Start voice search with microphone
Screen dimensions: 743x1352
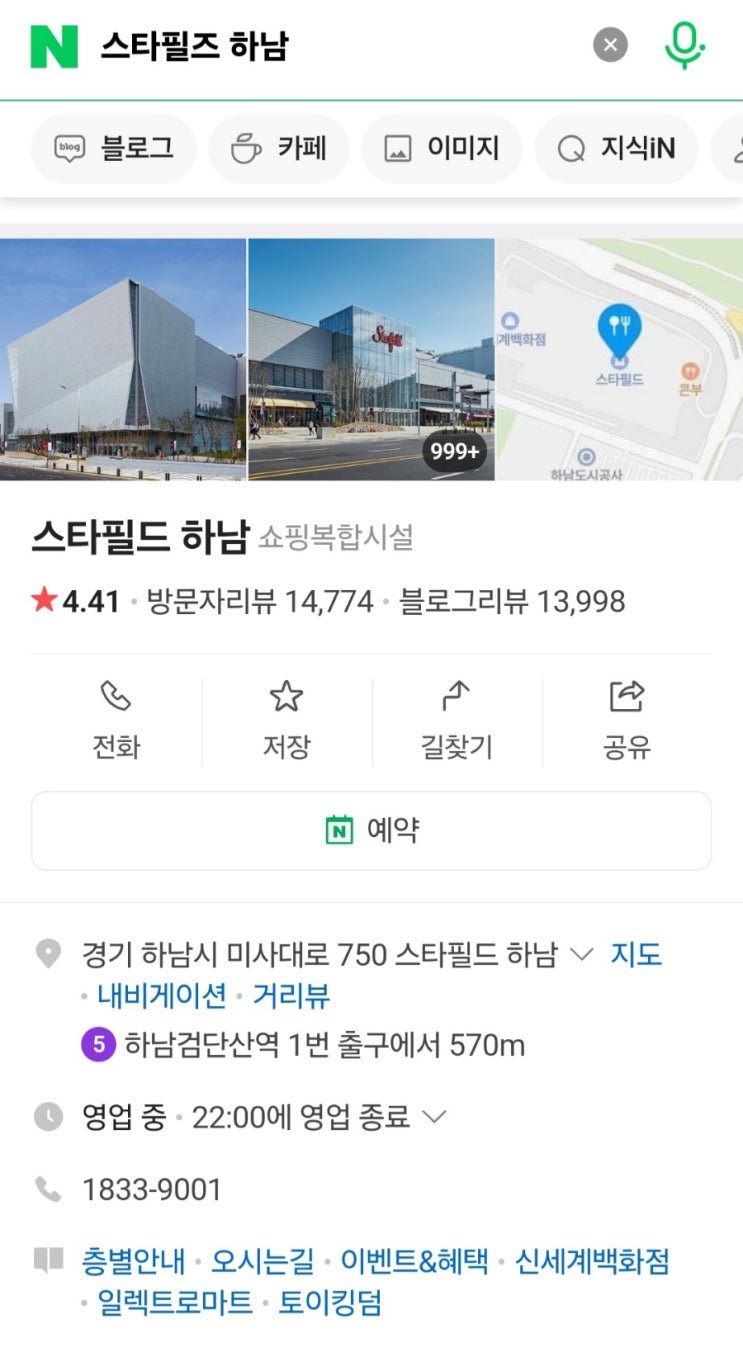[684, 45]
